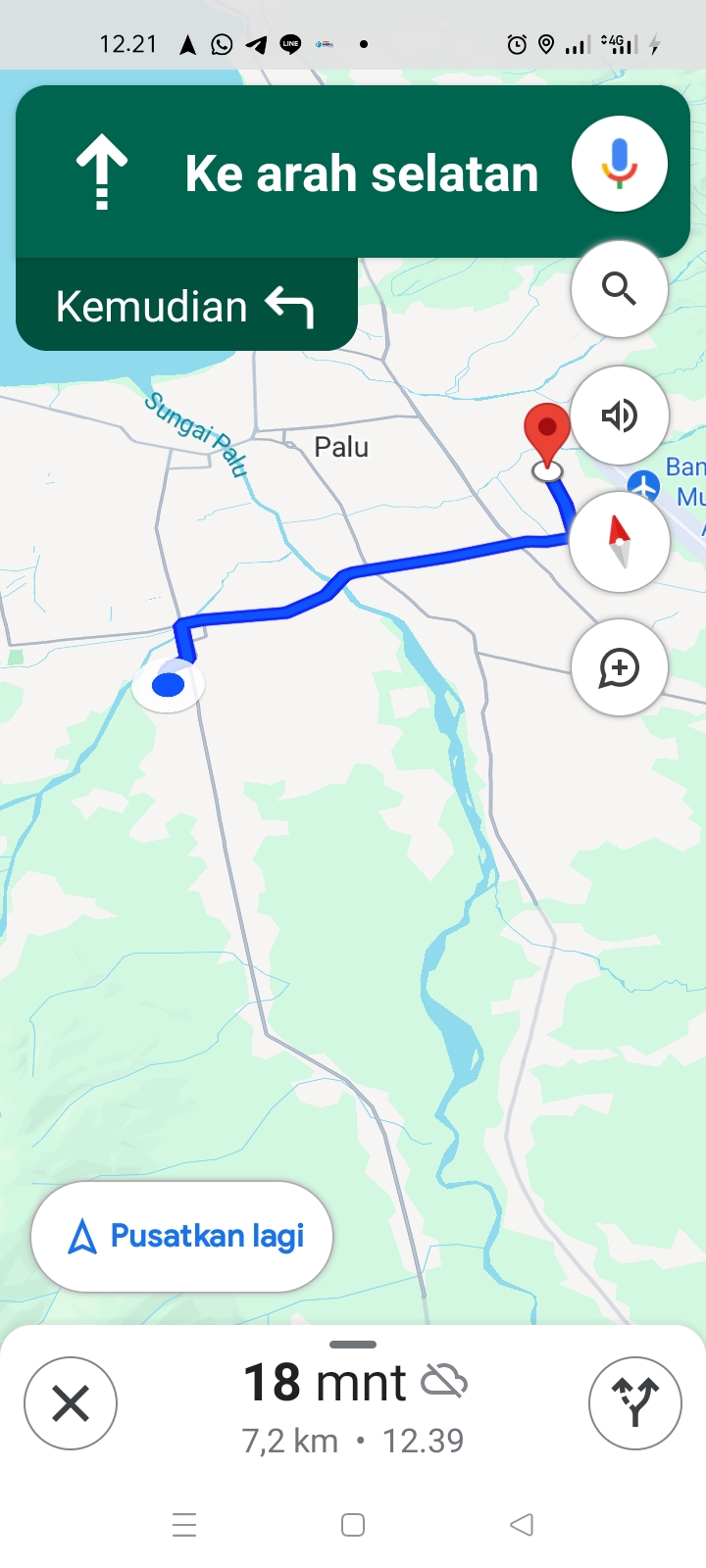Show alternate routes with the fork icon
The height and width of the screenshot is (1568, 706).
pyautogui.click(x=635, y=1403)
